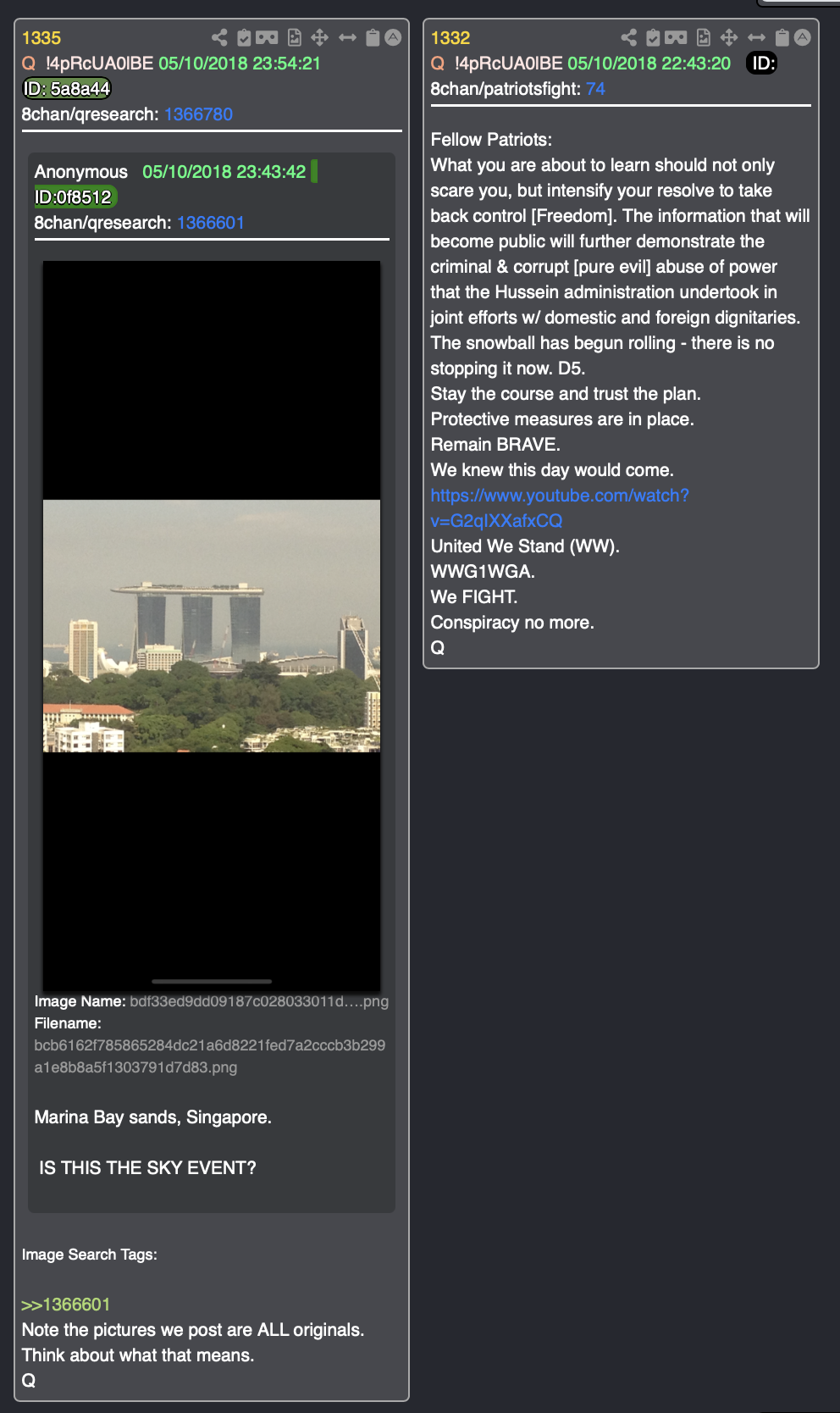Open 8chan/qresearch link 1366780
Image resolution: width=840 pixels, height=1413 pixels.
[x=198, y=114]
